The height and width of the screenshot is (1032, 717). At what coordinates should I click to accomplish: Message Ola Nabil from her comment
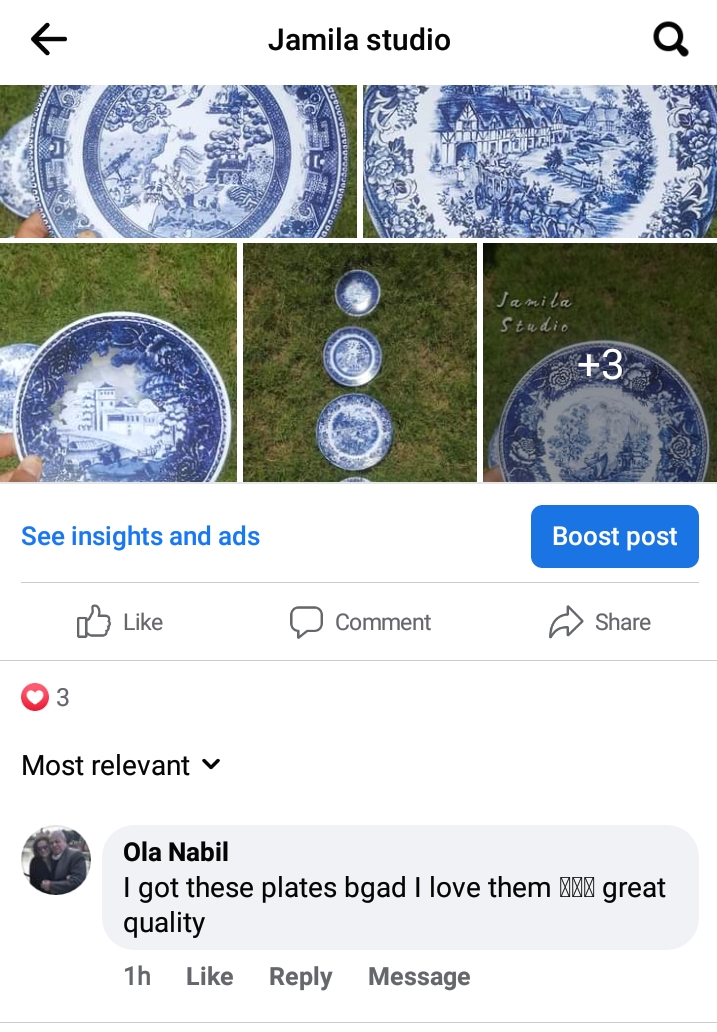click(419, 977)
